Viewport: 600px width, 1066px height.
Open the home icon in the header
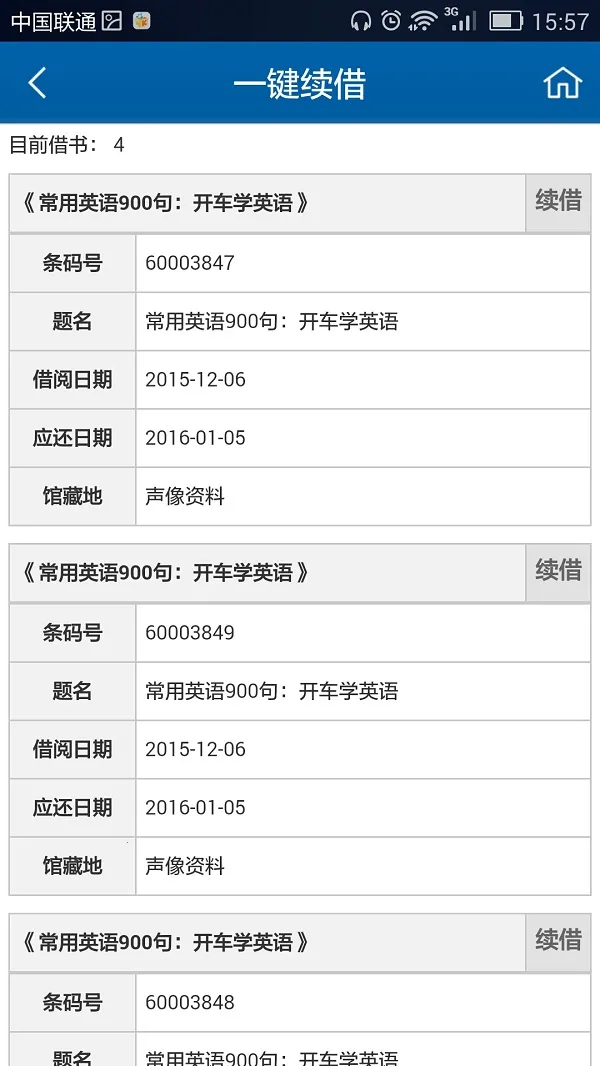(x=562, y=83)
